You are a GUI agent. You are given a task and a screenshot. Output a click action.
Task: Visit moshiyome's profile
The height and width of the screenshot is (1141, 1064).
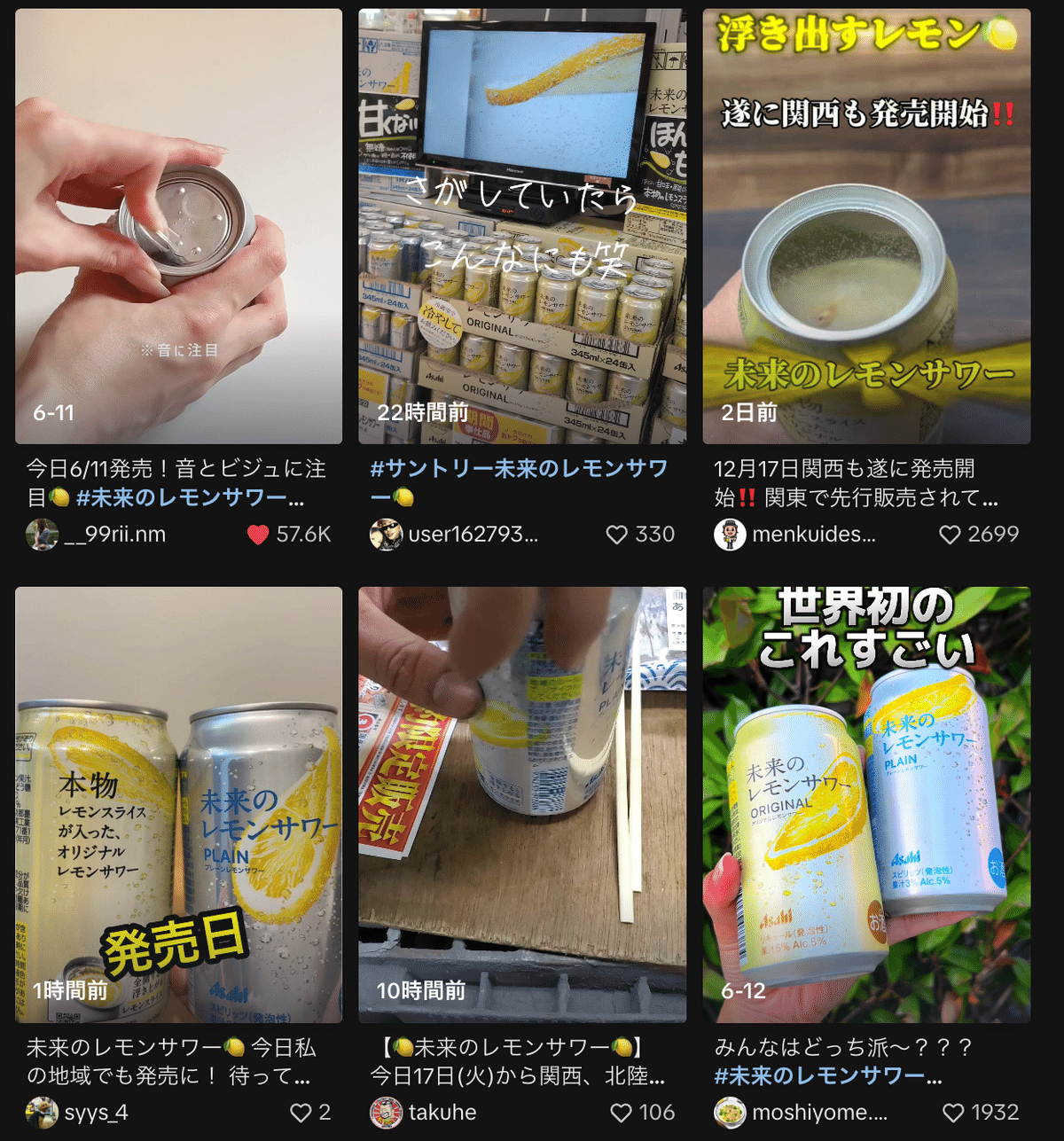point(818,1113)
